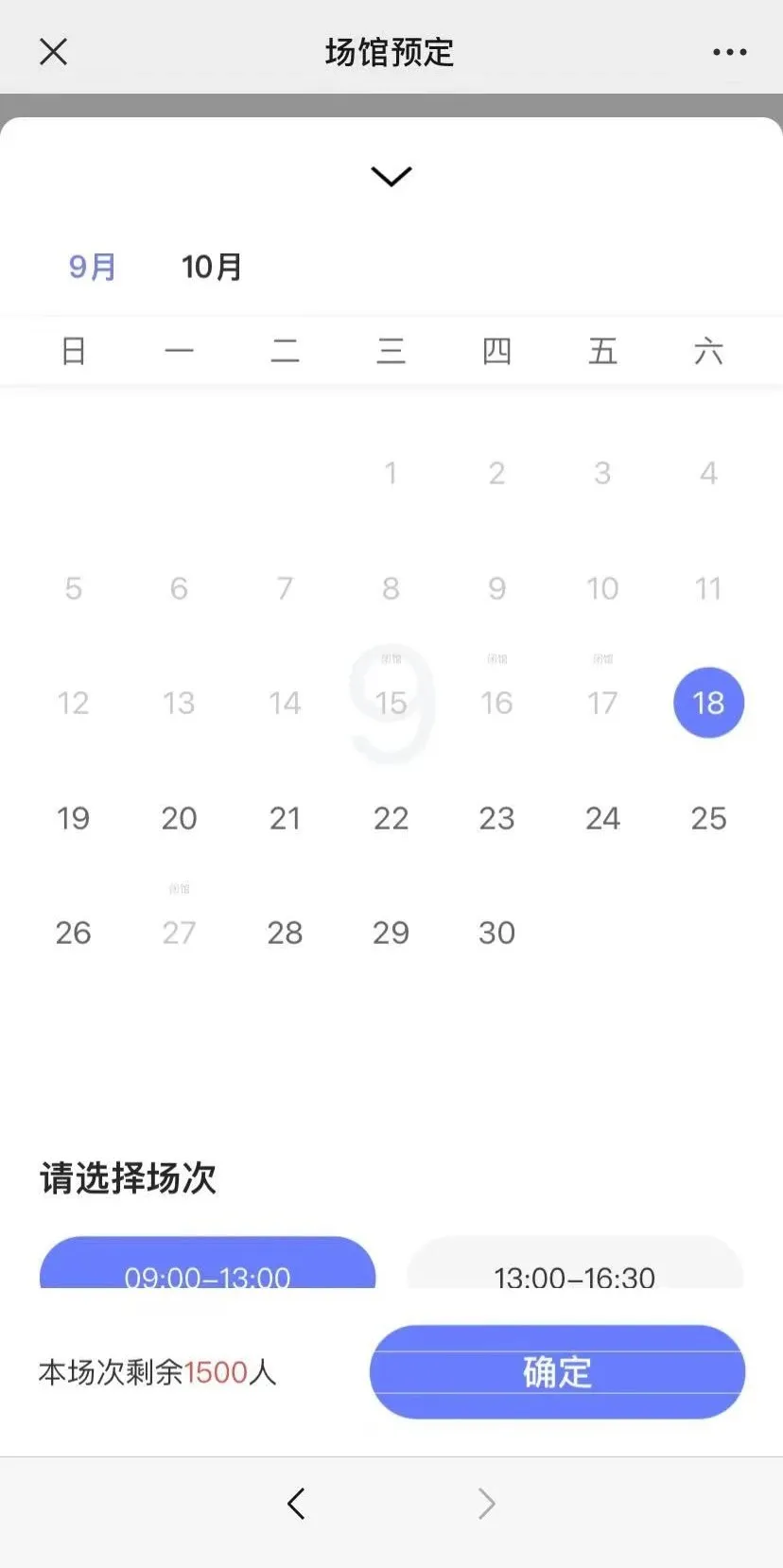783x1568 pixels.
Task: Choose date 26 on the calendar
Action: (73, 932)
